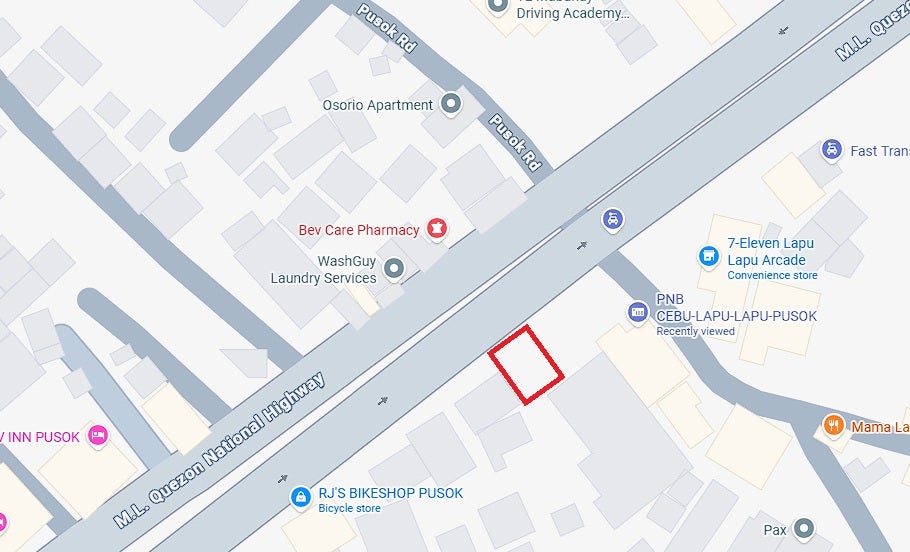Open PNB CEBU-LAPU-LAPU-PUSOK bank marker
The width and height of the screenshot is (910, 552).
click(638, 313)
